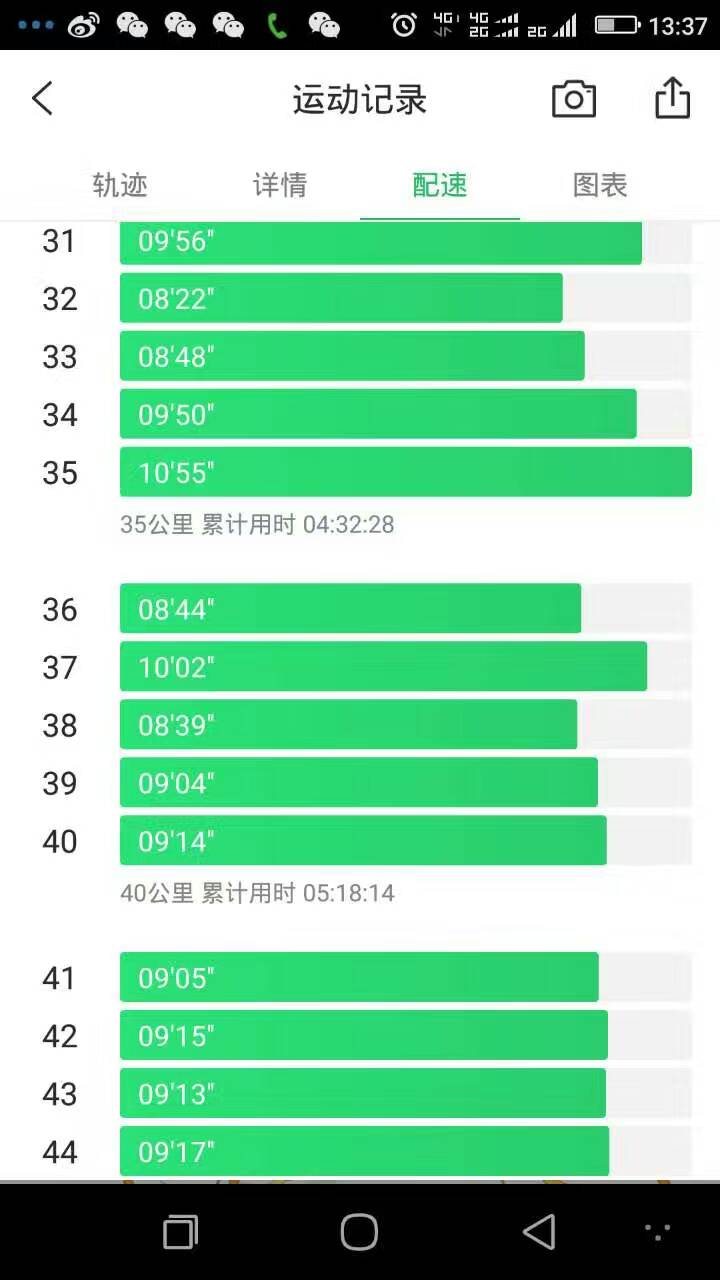Viewport: 720px width, 1280px height.
Task: Tap the system home button
Action: click(359, 1232)
